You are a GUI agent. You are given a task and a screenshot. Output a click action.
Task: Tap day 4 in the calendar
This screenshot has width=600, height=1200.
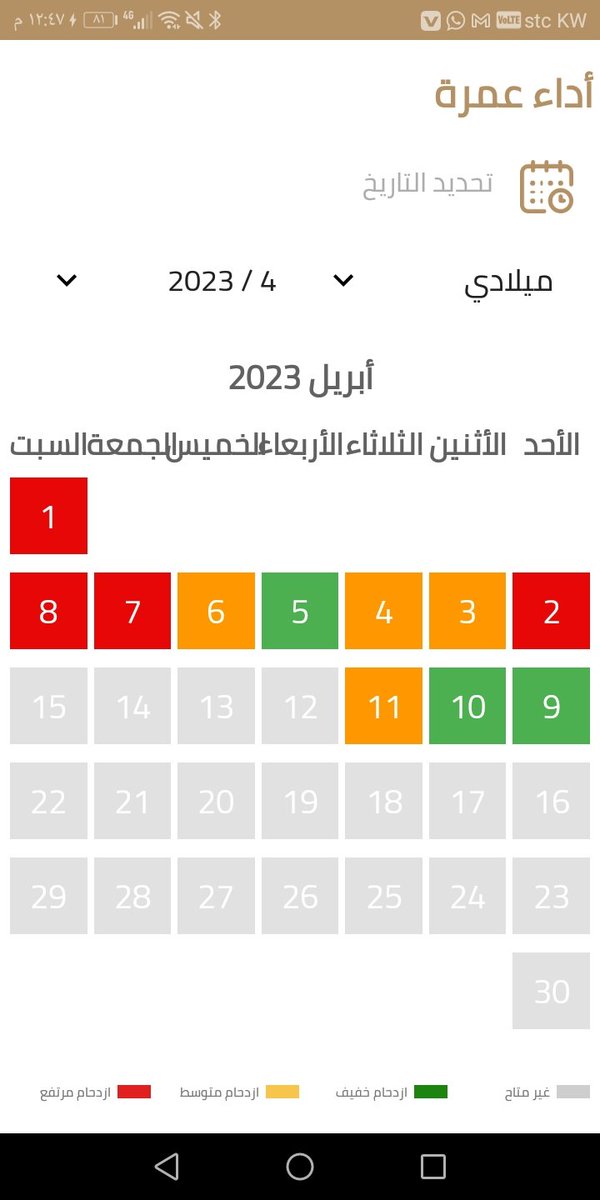pyautogui.click(x=384, y=611)
